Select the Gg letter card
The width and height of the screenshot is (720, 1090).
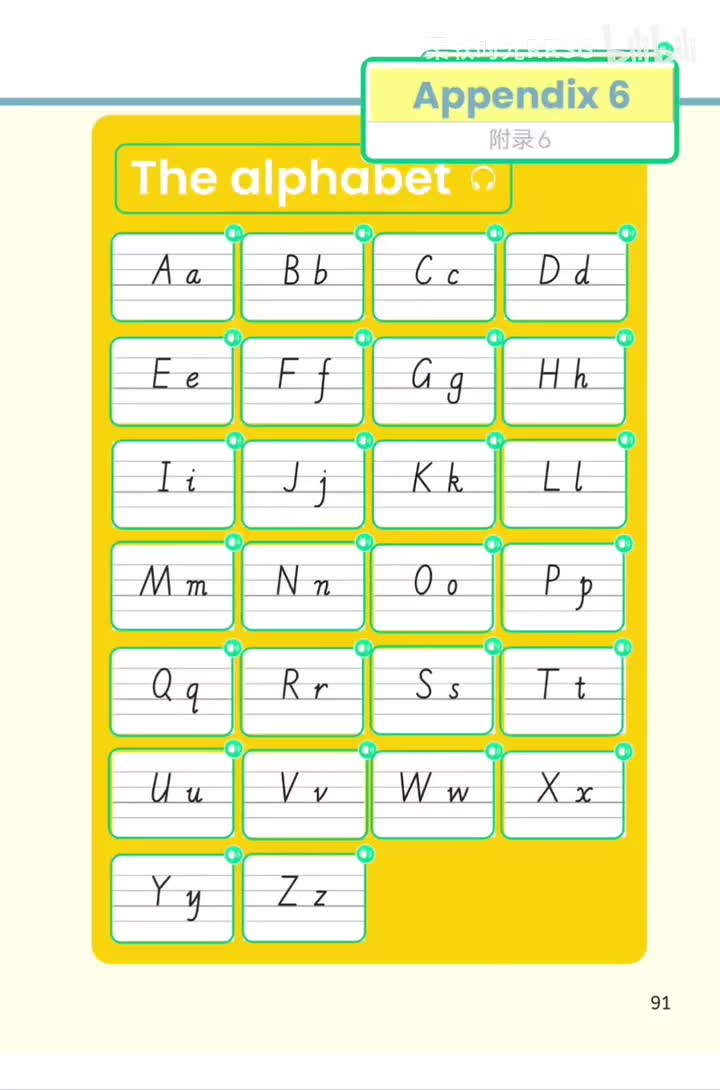[434, 381]
